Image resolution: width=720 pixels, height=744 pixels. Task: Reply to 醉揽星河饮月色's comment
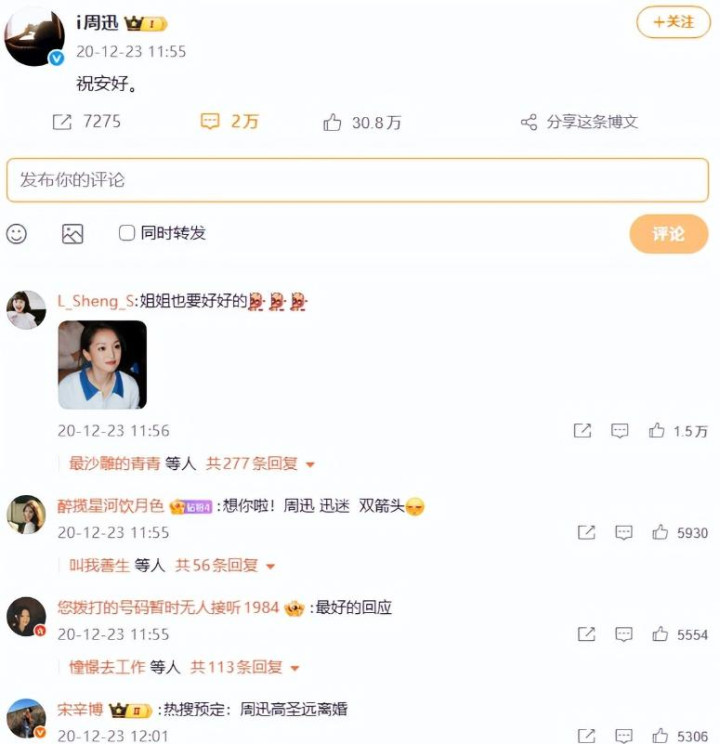click(624, 533)
